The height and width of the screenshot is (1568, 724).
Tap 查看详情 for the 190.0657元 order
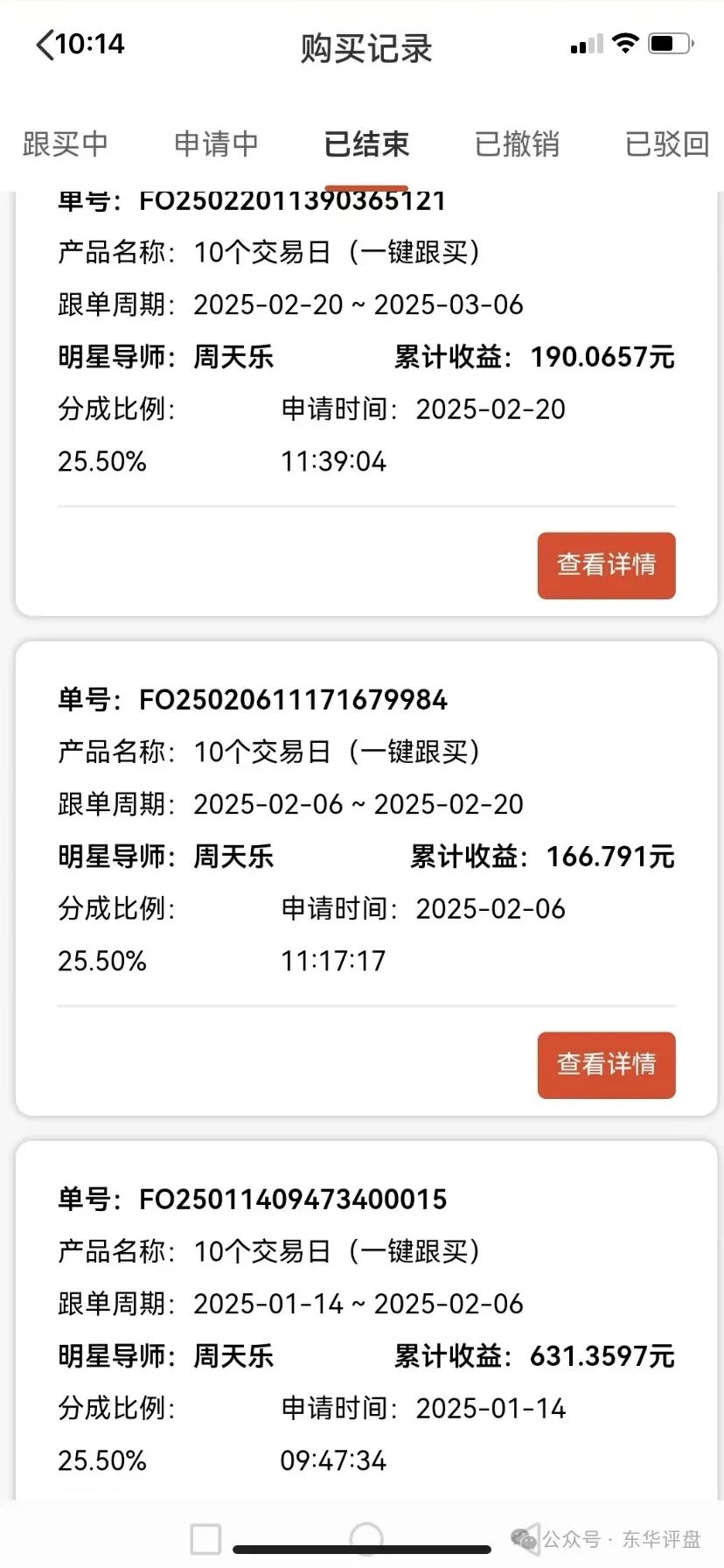click(606, 565)
